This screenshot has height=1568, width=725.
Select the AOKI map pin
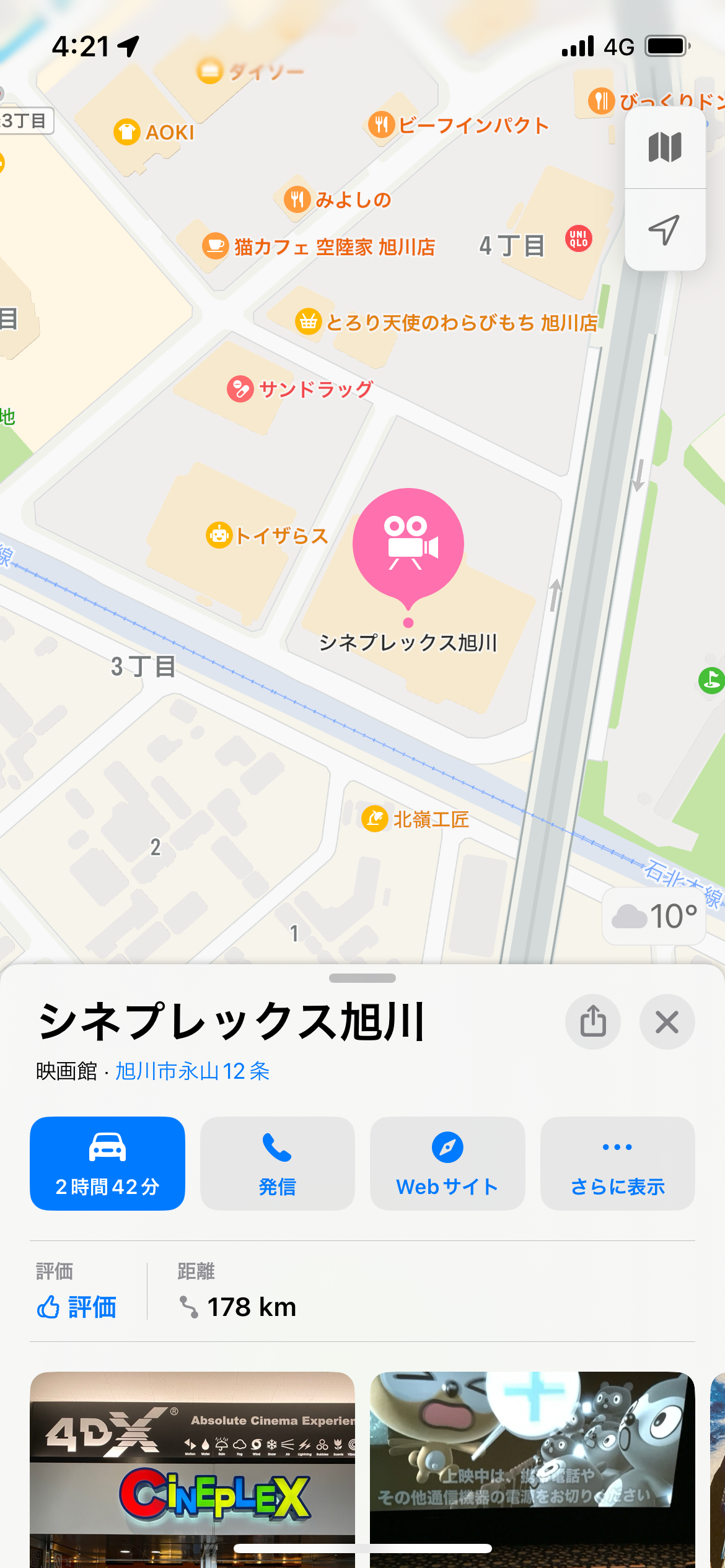tap(127, 132)
